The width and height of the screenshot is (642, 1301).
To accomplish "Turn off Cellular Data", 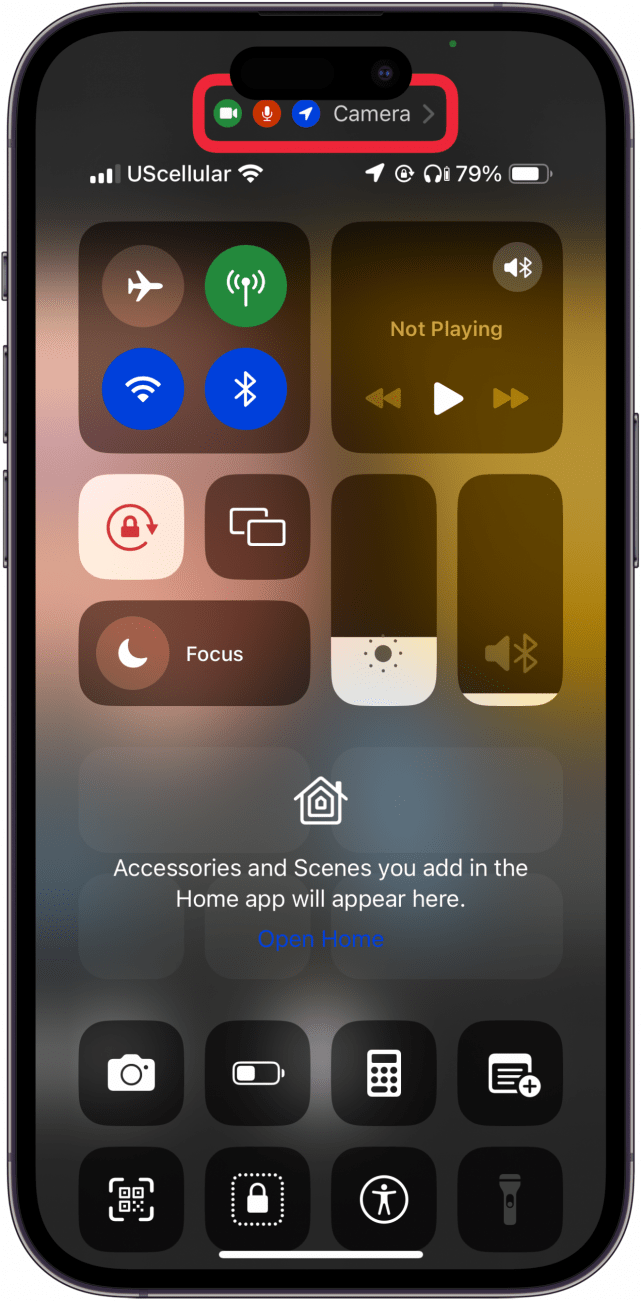I will click(246, 287).
